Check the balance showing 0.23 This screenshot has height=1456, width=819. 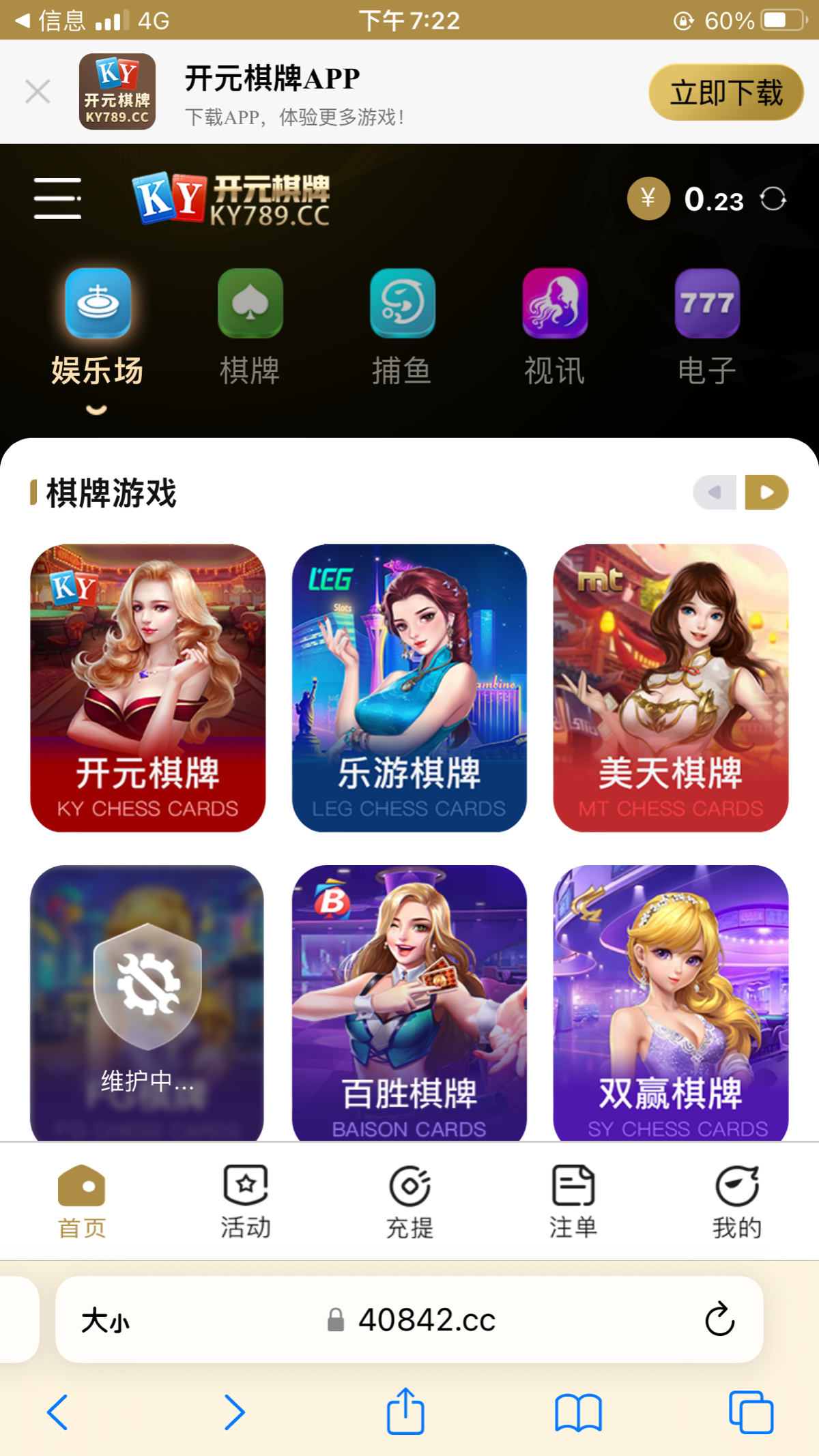(x=714, y=200)
